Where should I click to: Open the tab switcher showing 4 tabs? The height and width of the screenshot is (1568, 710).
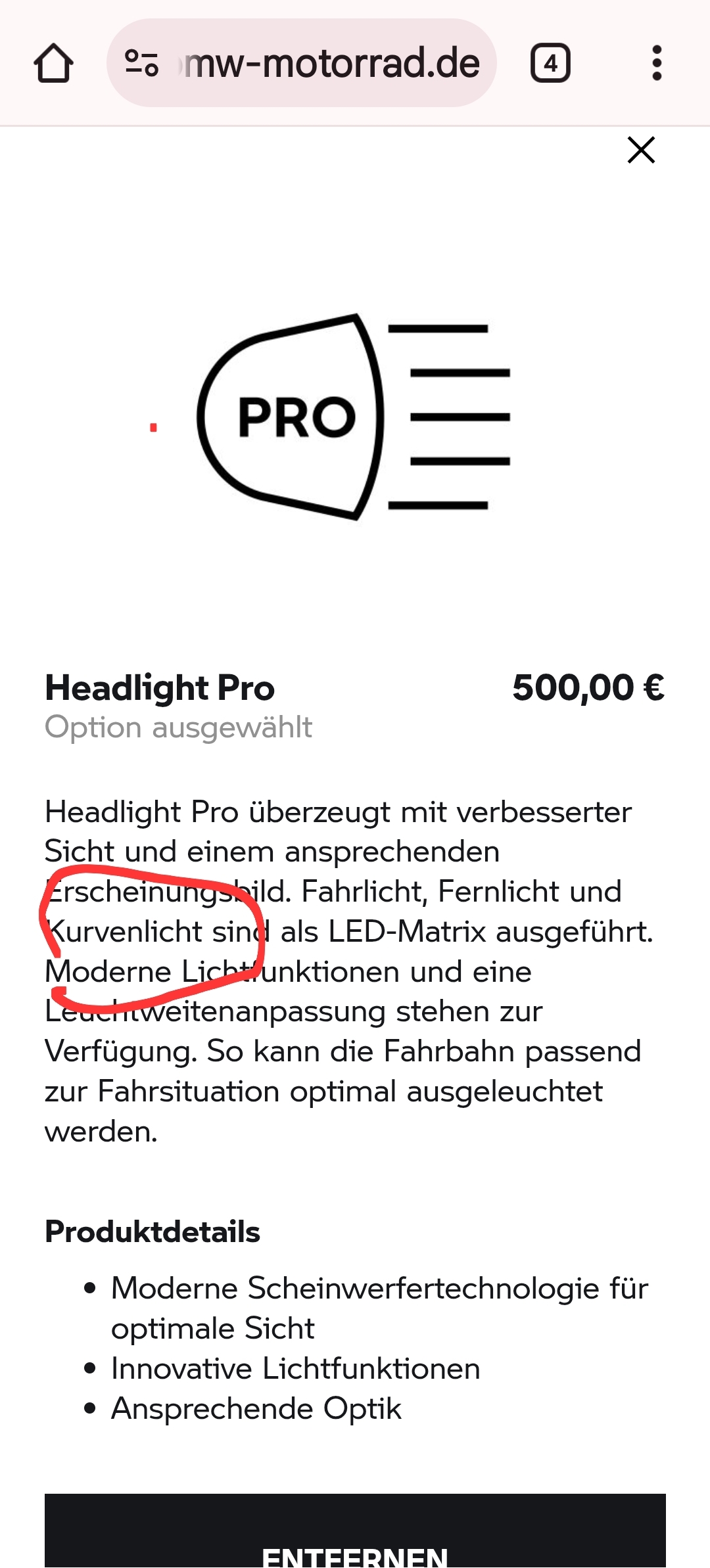click(x=550, y=63)
